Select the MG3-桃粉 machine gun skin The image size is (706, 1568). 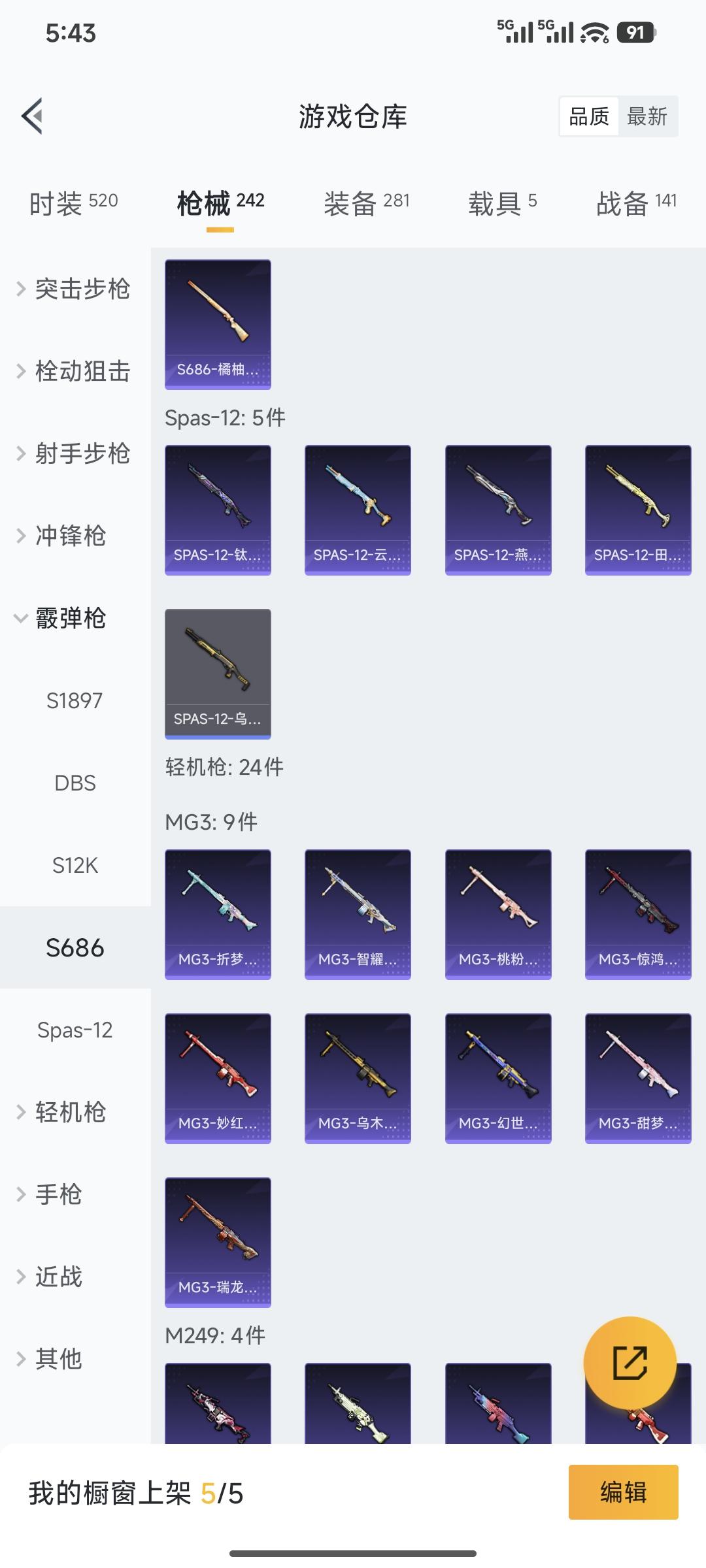[x=497, y=913]
